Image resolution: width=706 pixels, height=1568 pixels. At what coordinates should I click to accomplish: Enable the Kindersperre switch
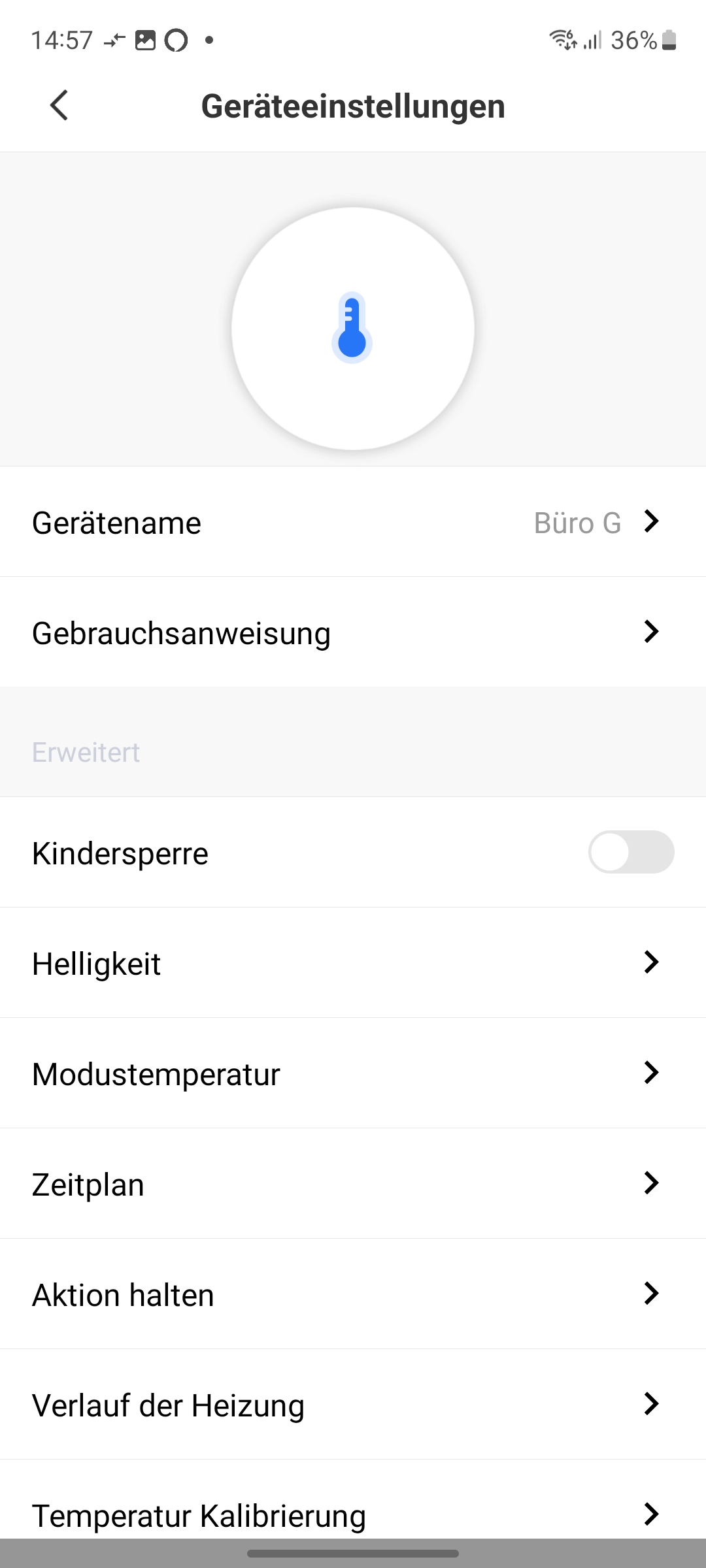[631, 853]
